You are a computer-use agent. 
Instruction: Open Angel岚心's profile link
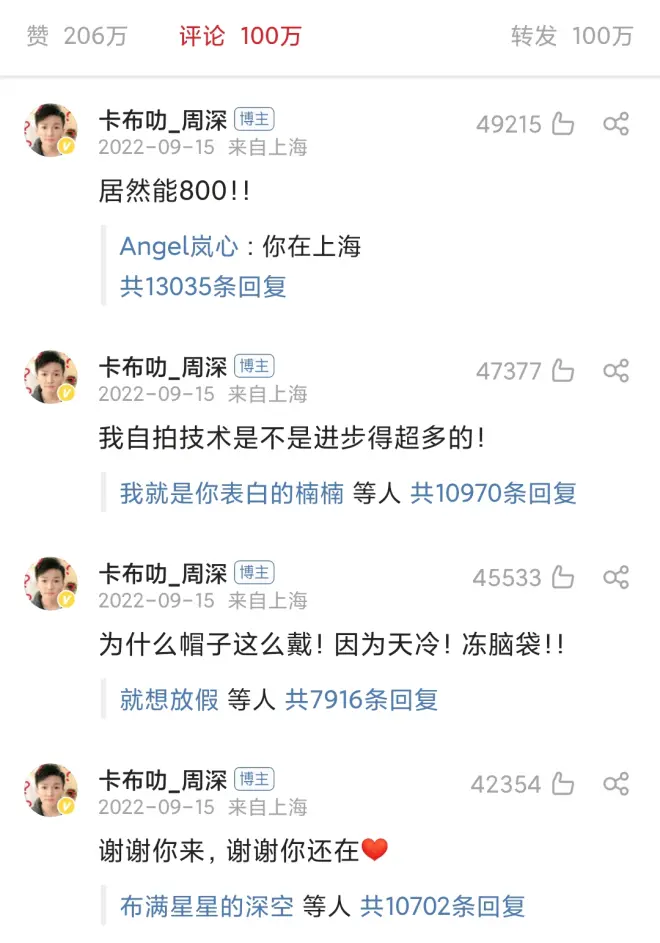(179, 246)
